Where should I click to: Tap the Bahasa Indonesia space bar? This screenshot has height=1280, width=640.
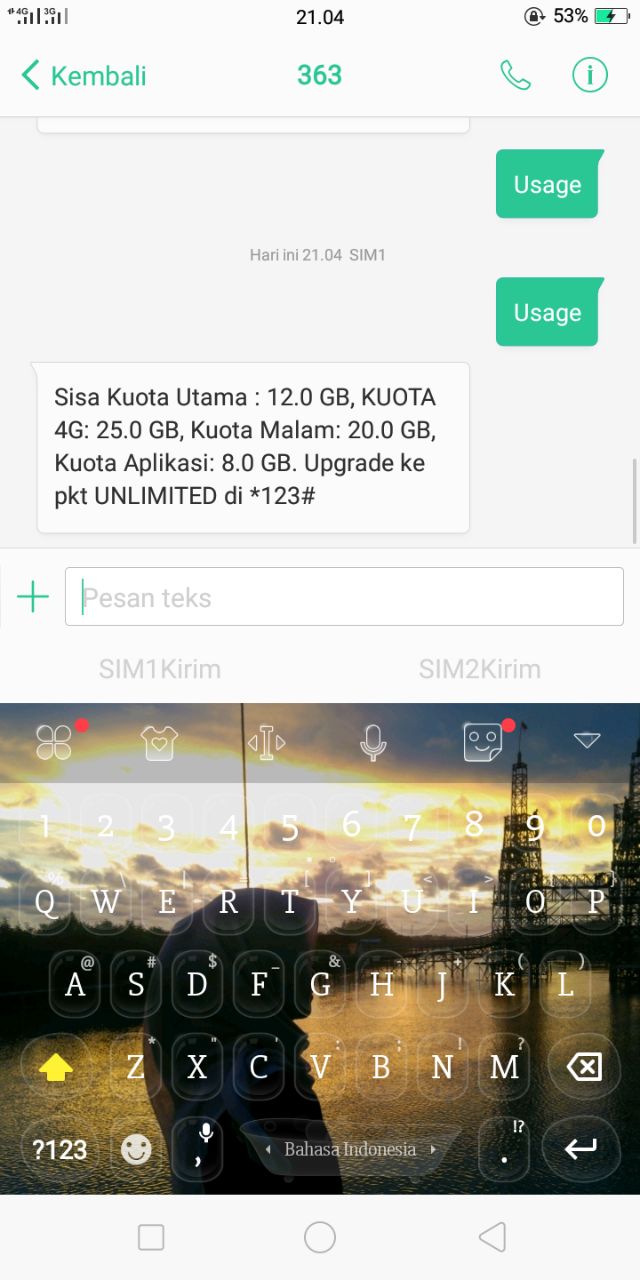(350, 1149)
